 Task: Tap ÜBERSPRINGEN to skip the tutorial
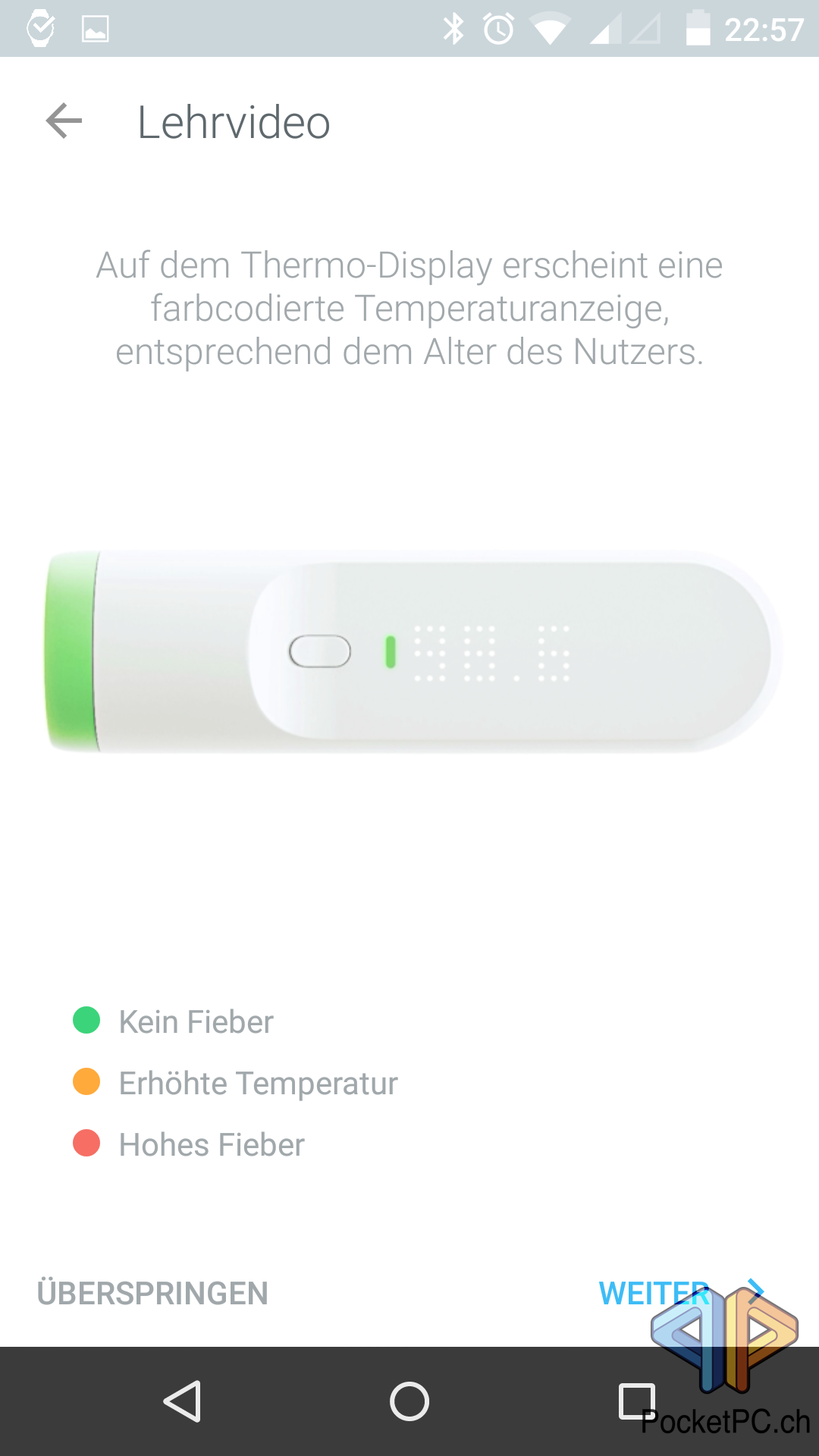[152, 1293]
